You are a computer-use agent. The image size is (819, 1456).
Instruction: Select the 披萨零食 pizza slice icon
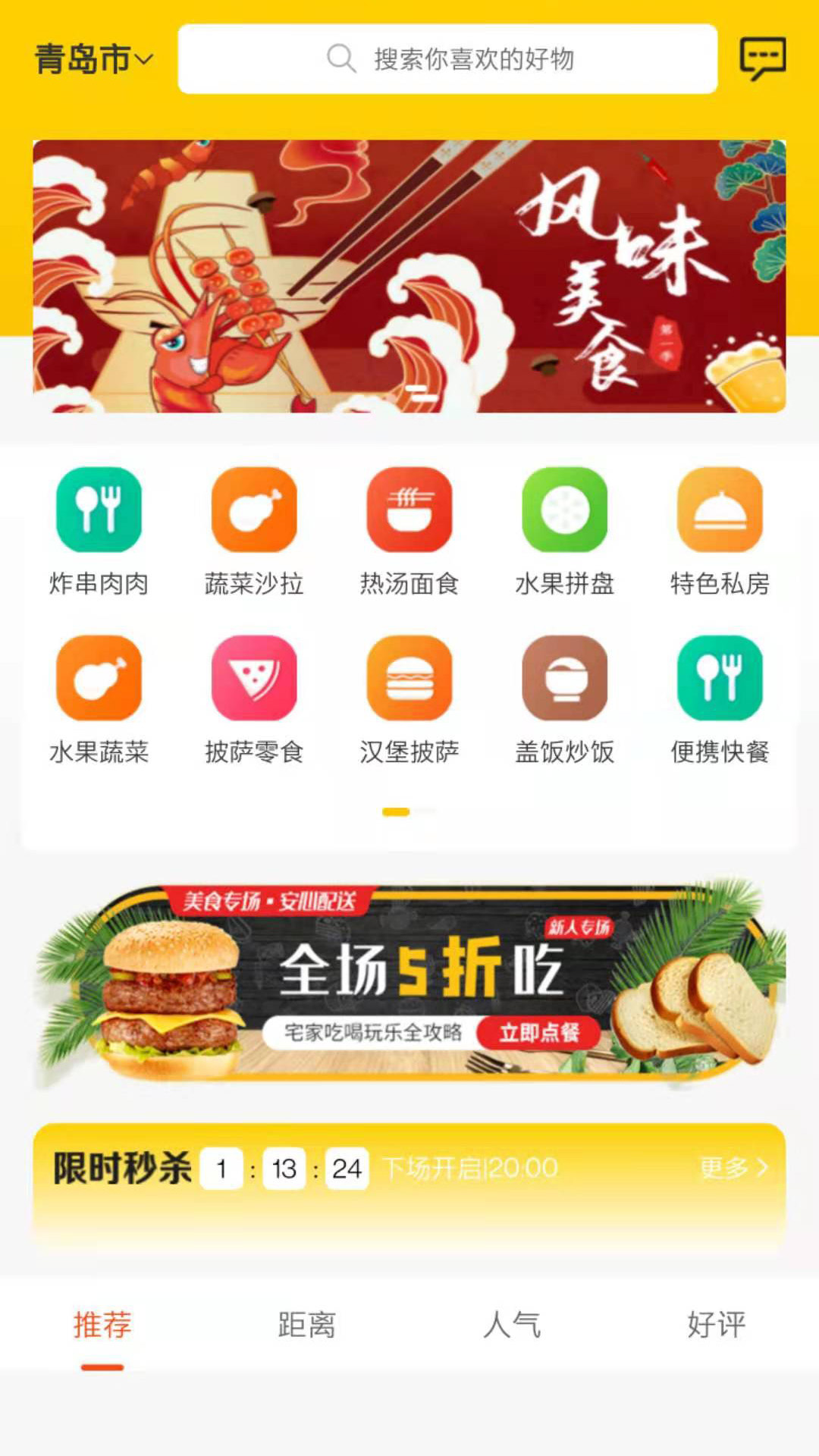pyautogui.click(x=254, y=679)
